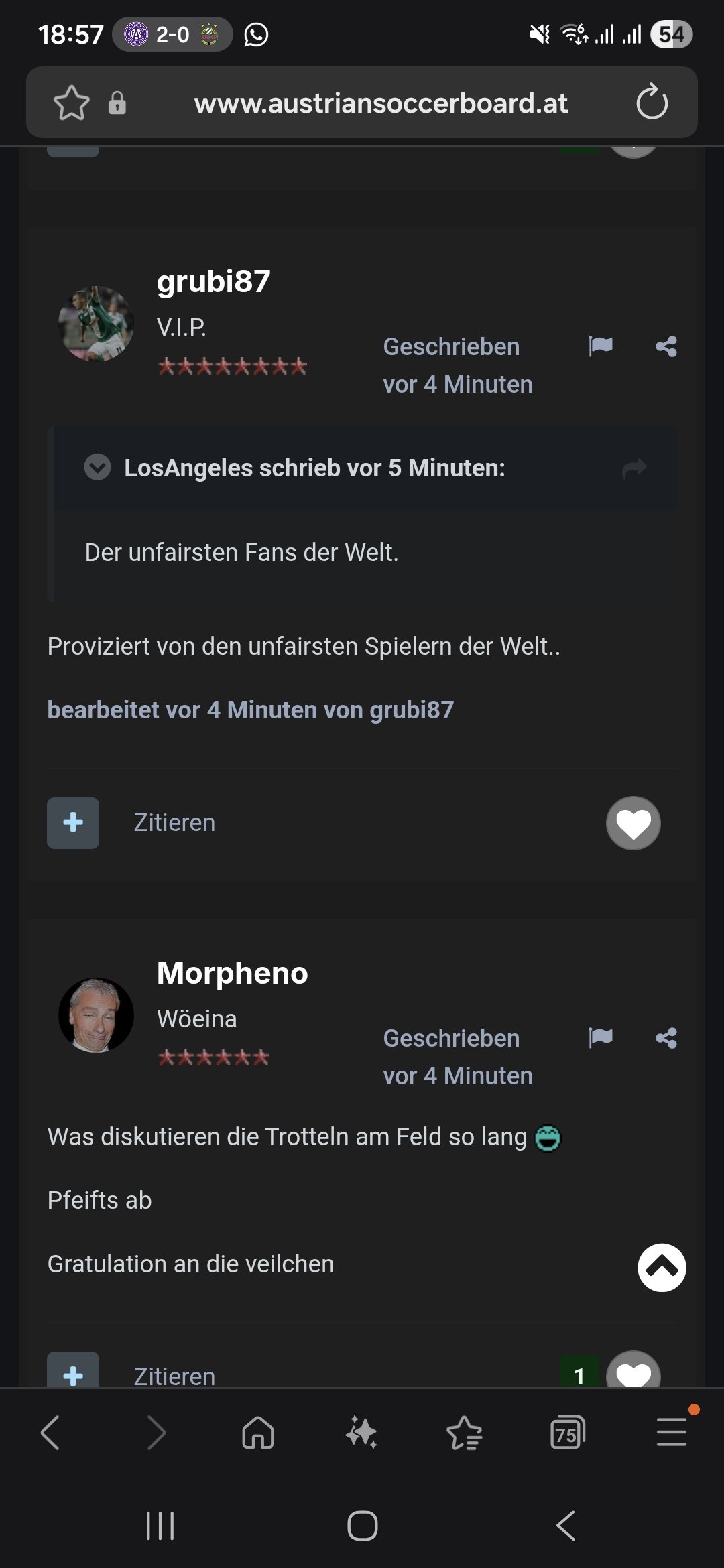Open the address bar URL field

click(x=381, y=103)
